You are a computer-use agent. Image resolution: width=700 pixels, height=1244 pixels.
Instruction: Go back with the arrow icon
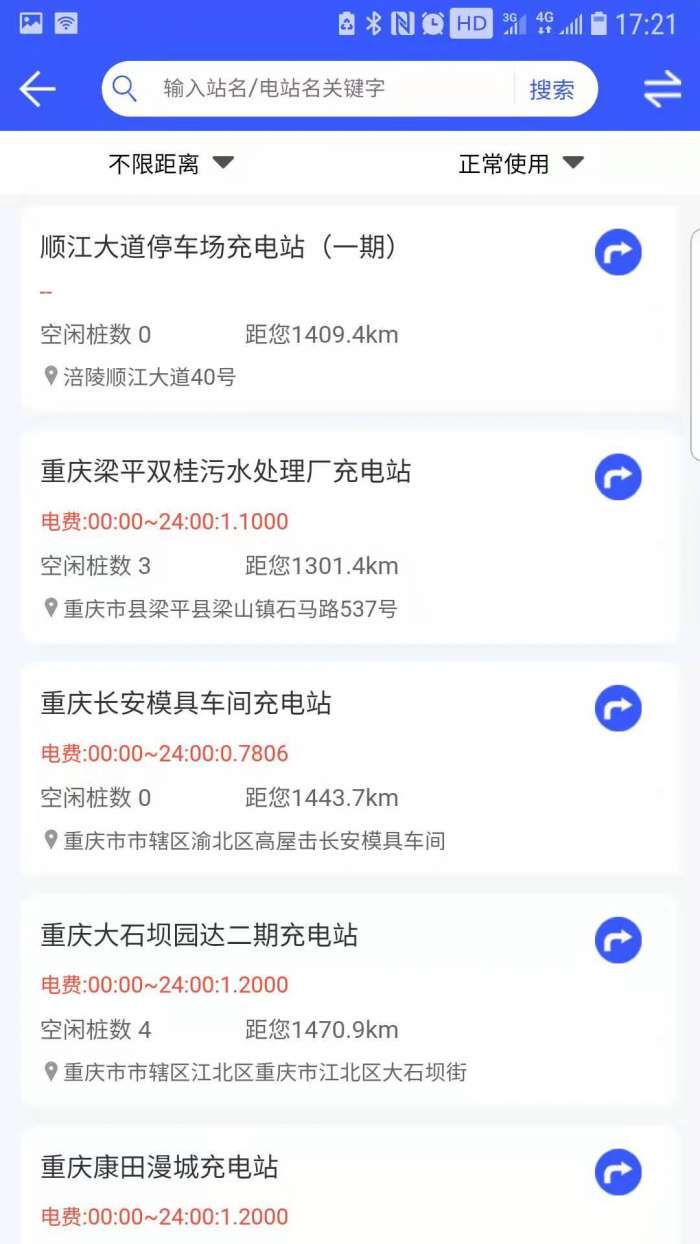pos(37,89)
